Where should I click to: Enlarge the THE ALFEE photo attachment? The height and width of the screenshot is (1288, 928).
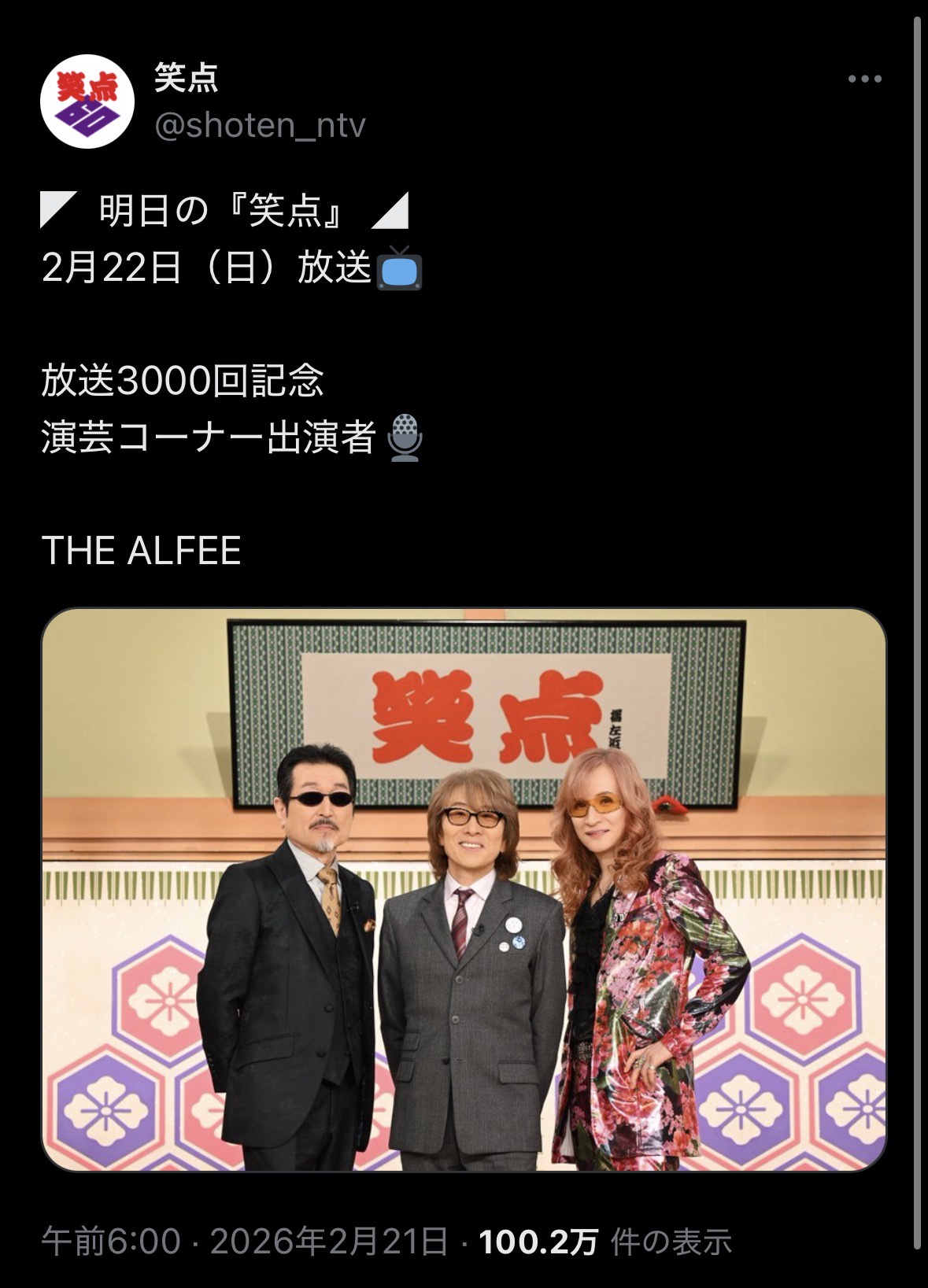pos(464,889)
